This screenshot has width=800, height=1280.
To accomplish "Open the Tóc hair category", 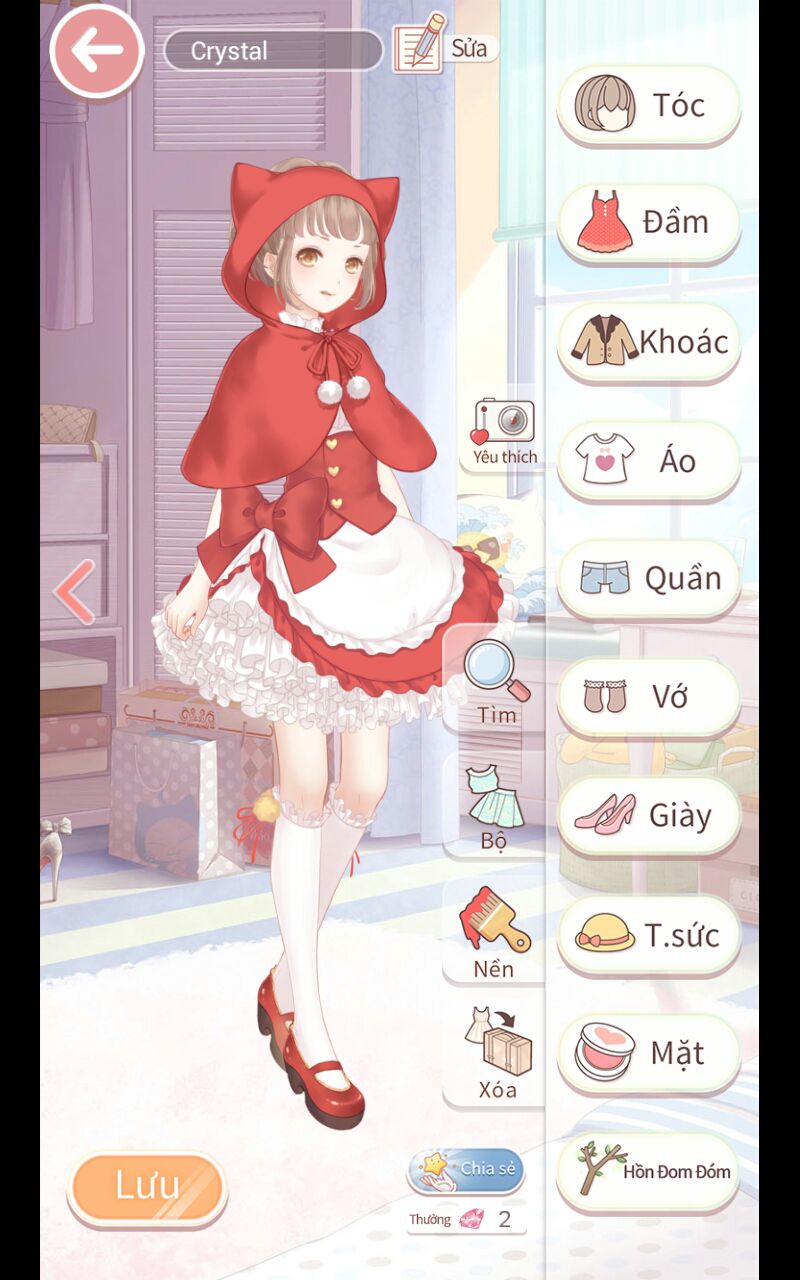I will click(x=648, y=104).
